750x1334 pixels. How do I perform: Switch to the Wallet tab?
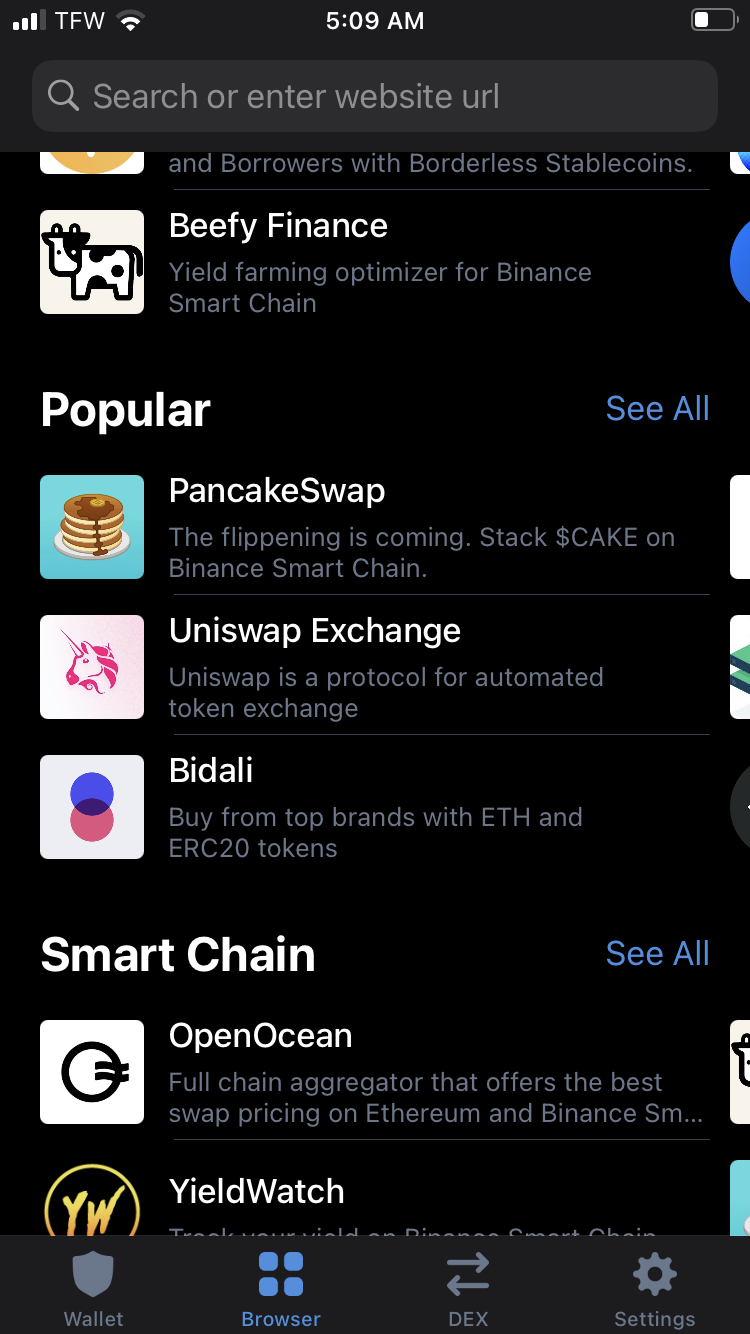93,1285
